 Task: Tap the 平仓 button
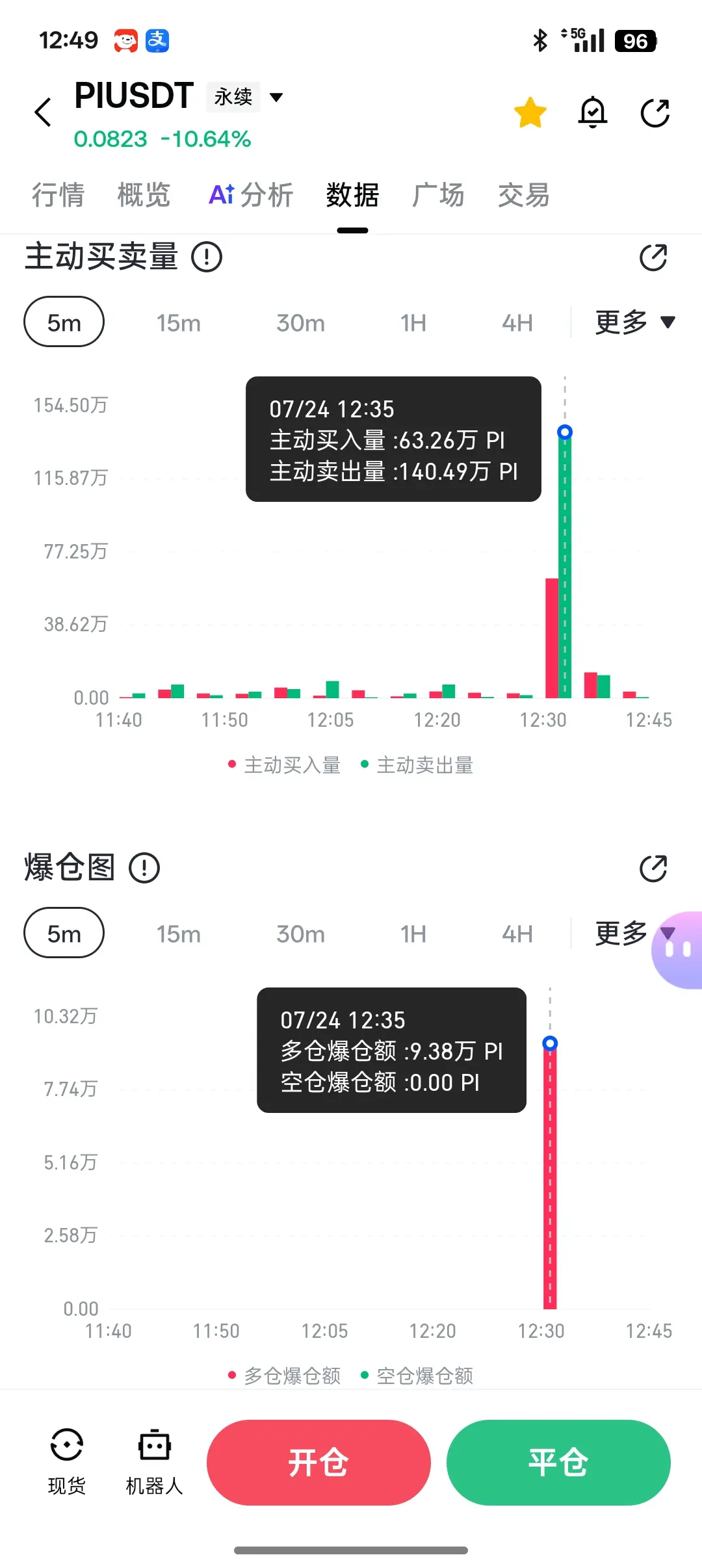click(558, 1463)
